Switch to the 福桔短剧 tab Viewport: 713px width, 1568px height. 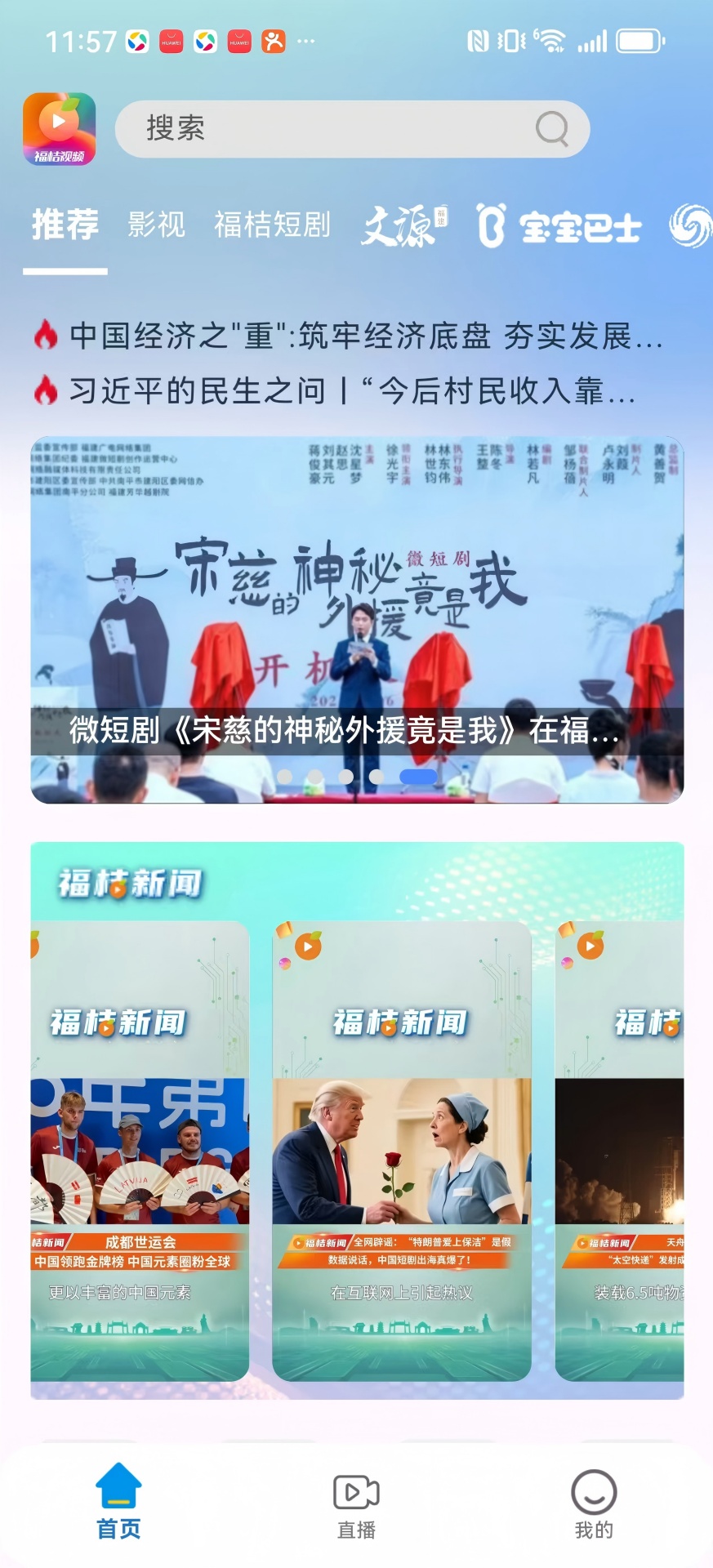[273, 225]
